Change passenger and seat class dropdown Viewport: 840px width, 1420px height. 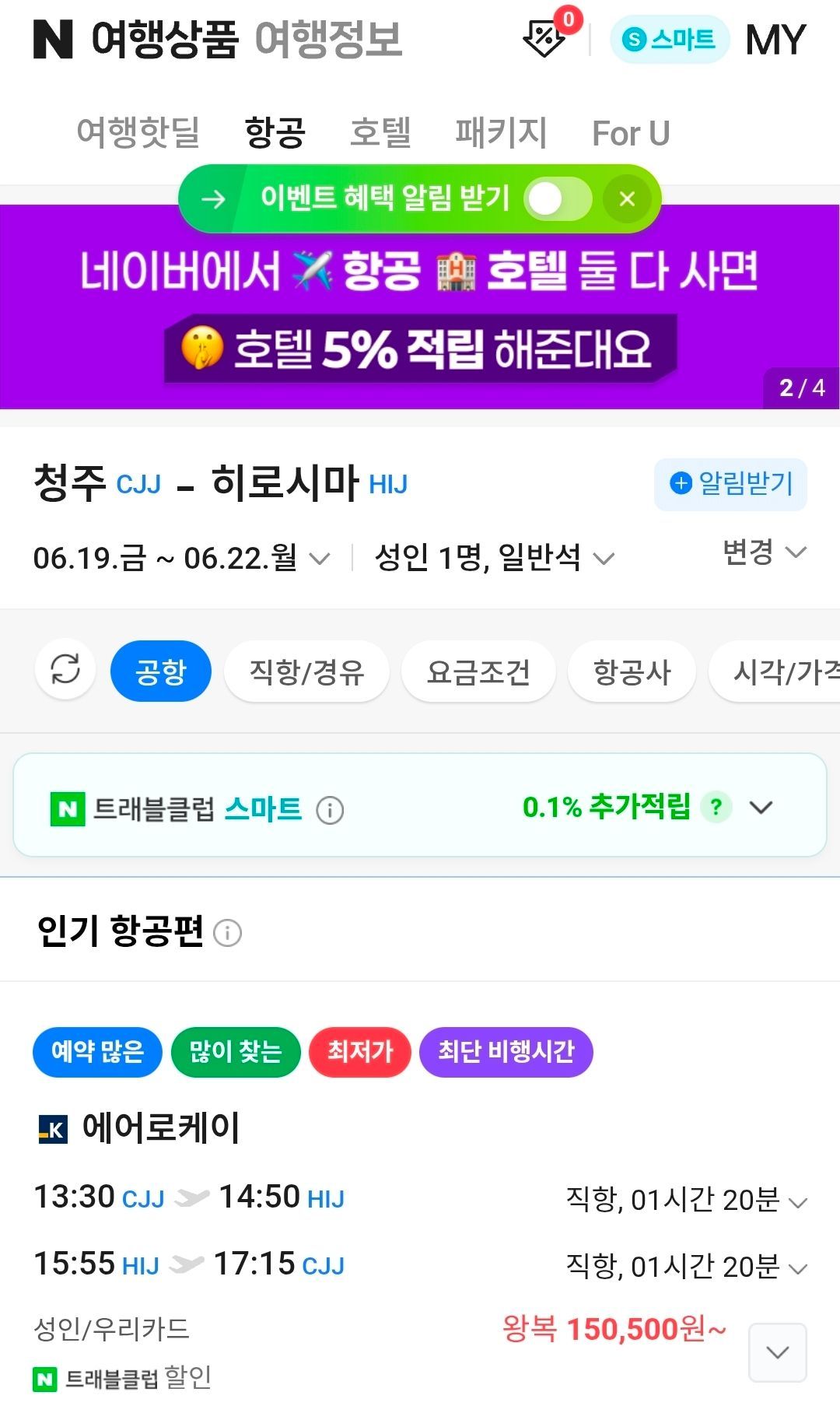(x=495, y=558)
